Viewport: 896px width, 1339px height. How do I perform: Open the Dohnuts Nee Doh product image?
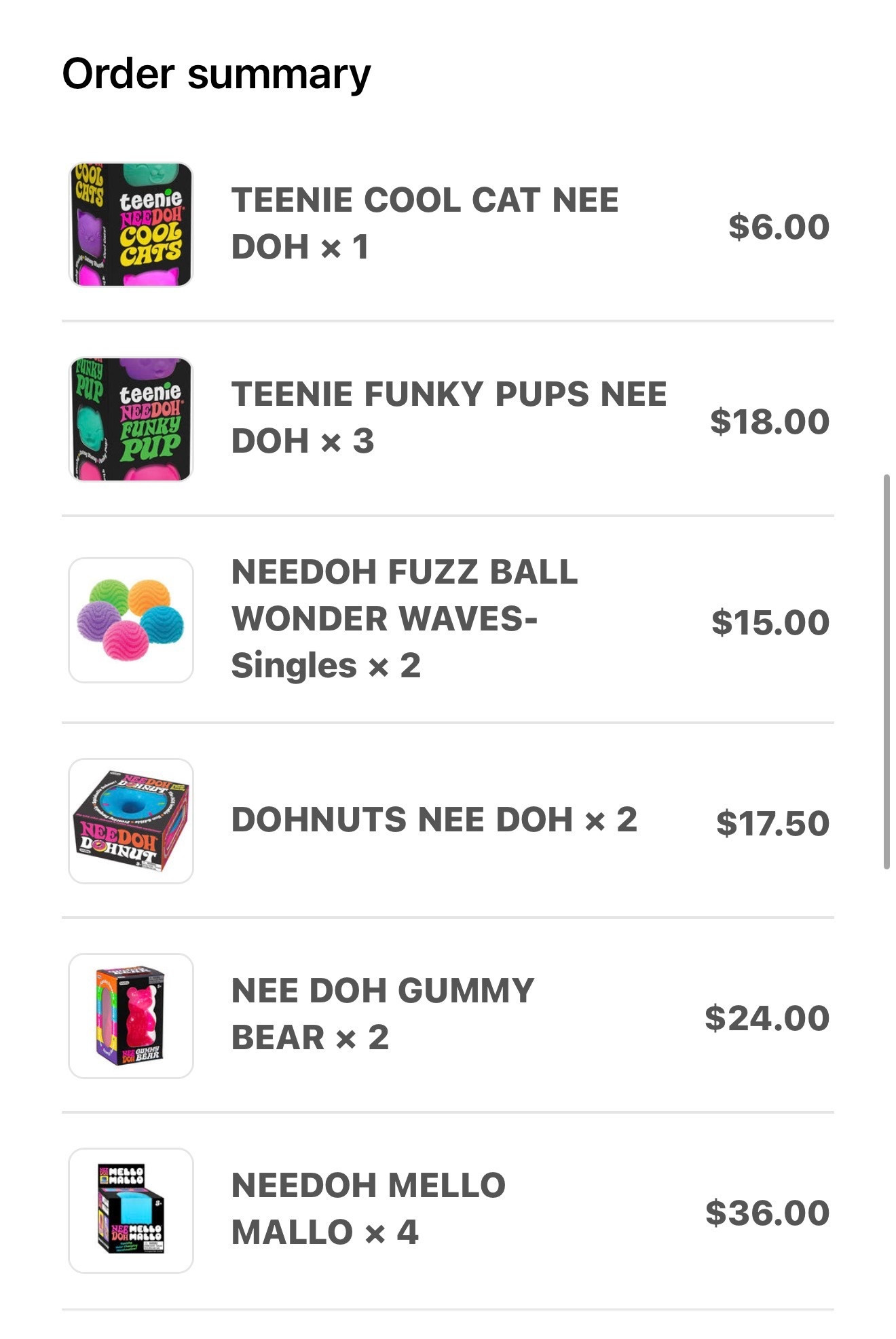(130, 819)
